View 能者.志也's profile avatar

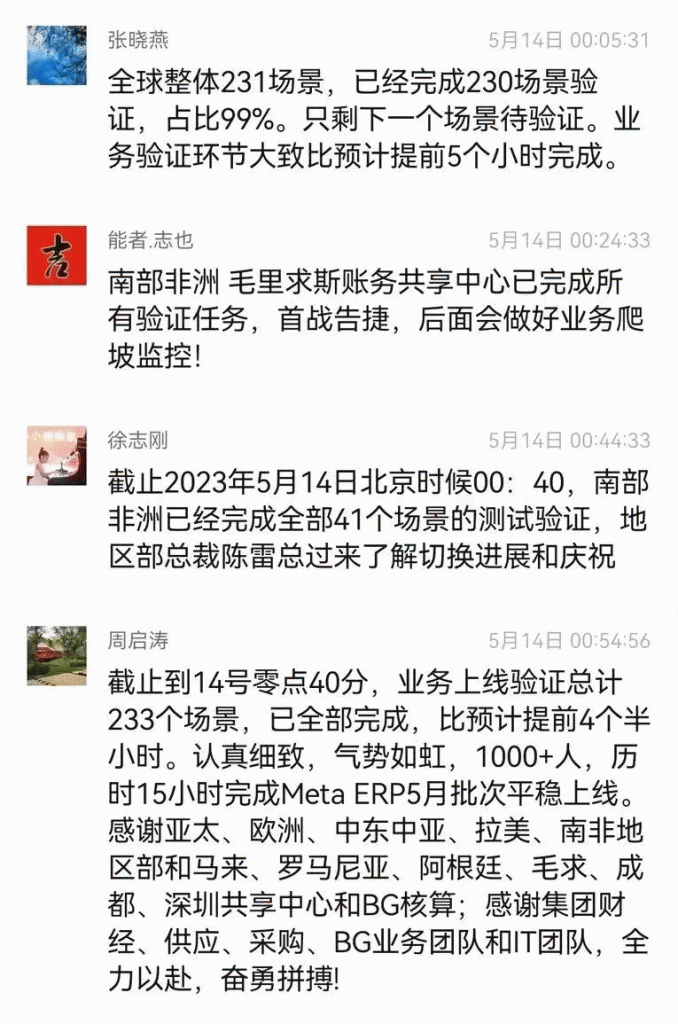point(56,255)
